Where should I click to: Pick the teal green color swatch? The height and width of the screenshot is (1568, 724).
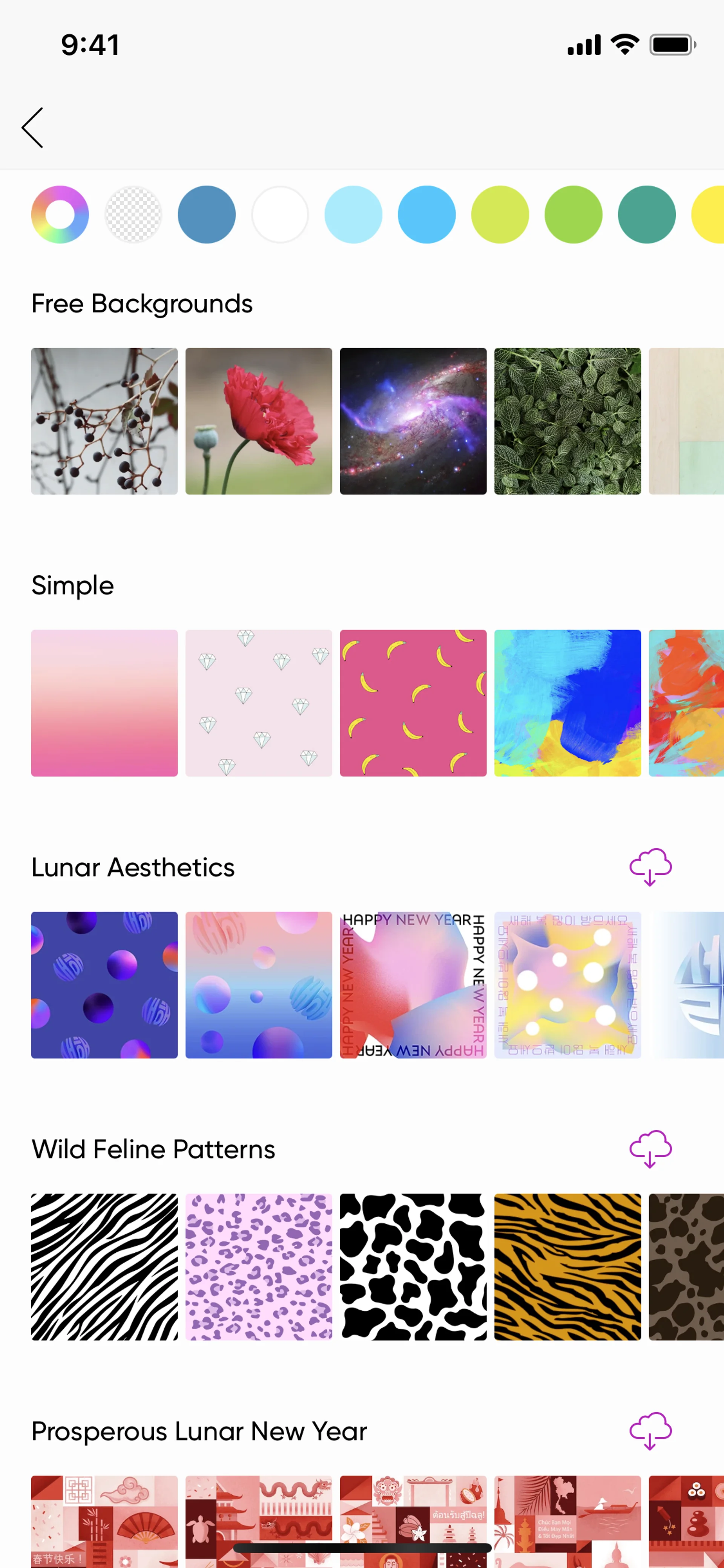tap(646, 215)
